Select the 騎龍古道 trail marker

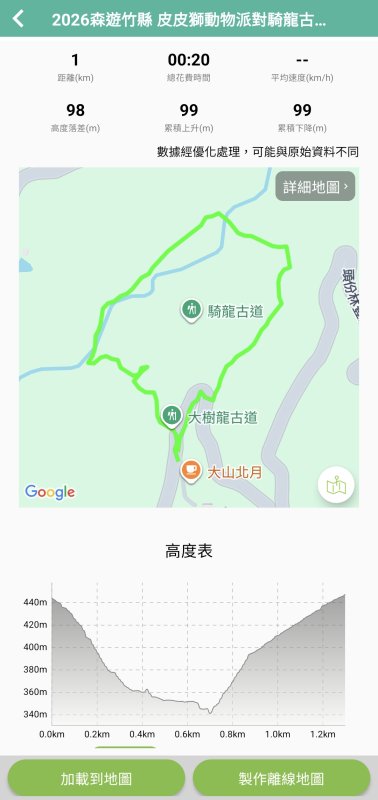(x=191, y=311)
